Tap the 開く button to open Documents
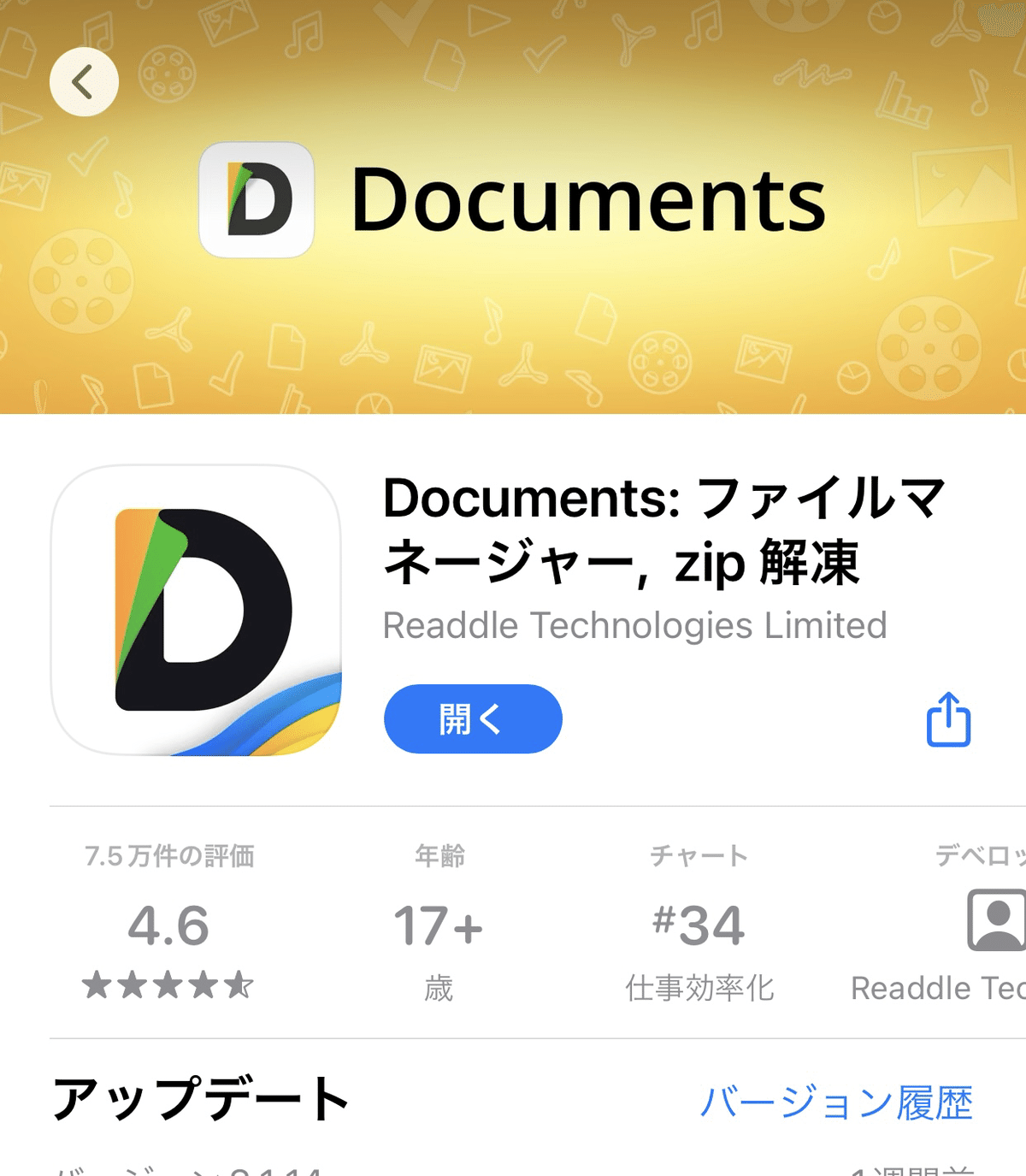 pos(473,719)
